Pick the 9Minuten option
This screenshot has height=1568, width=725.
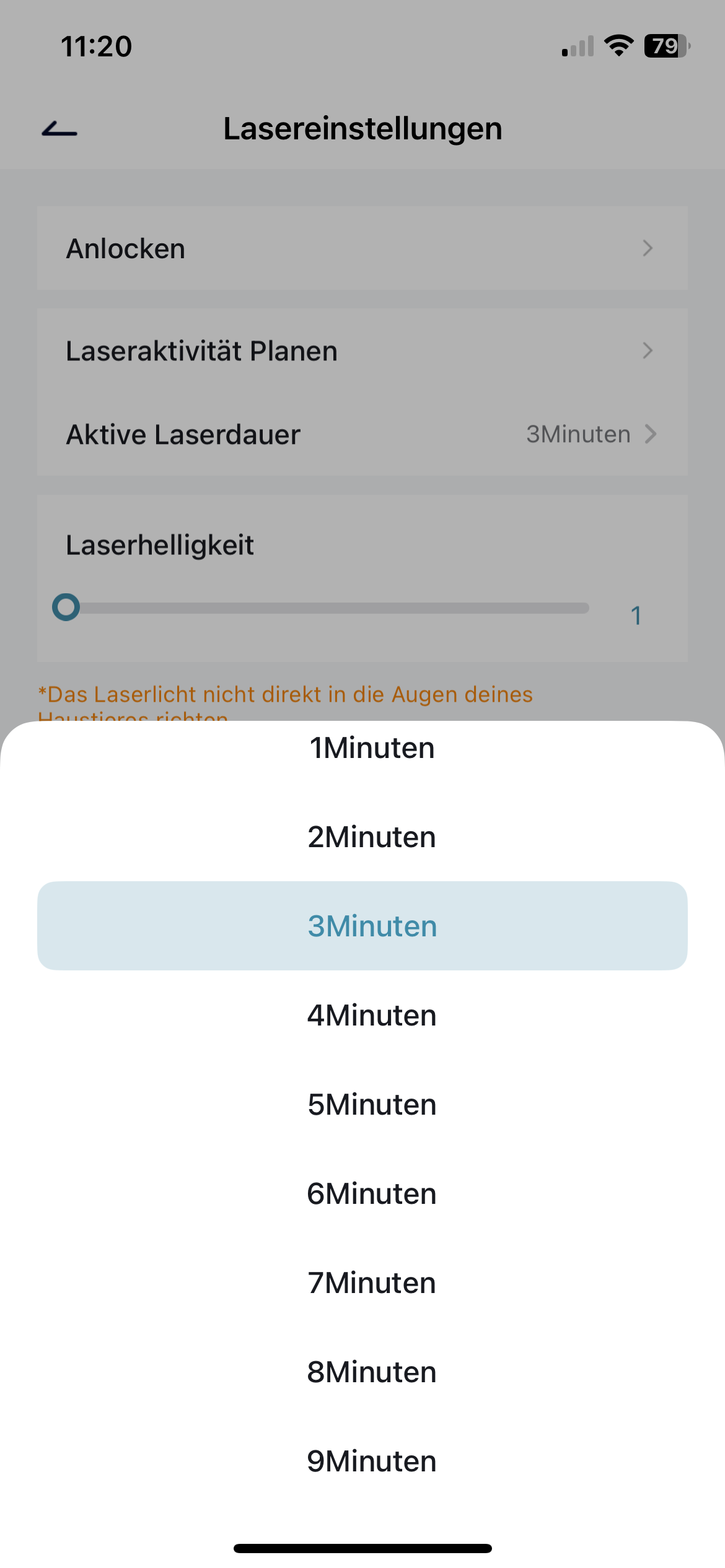372,1461
